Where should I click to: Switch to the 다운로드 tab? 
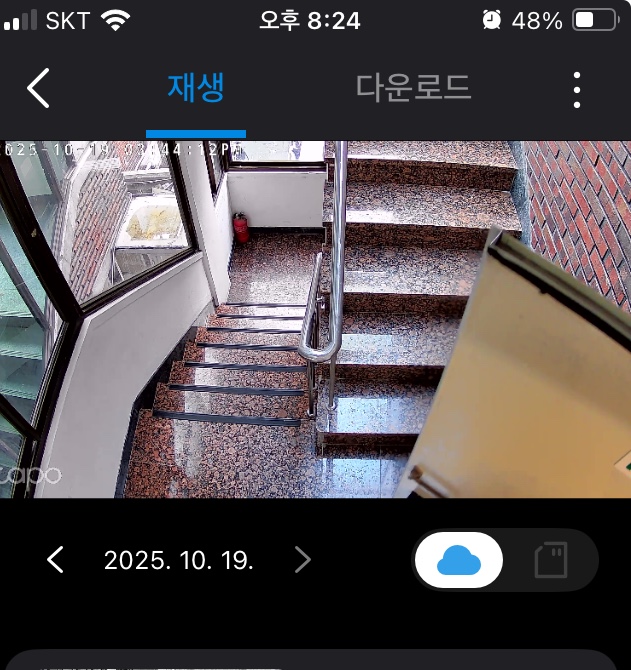coord(413,88)
